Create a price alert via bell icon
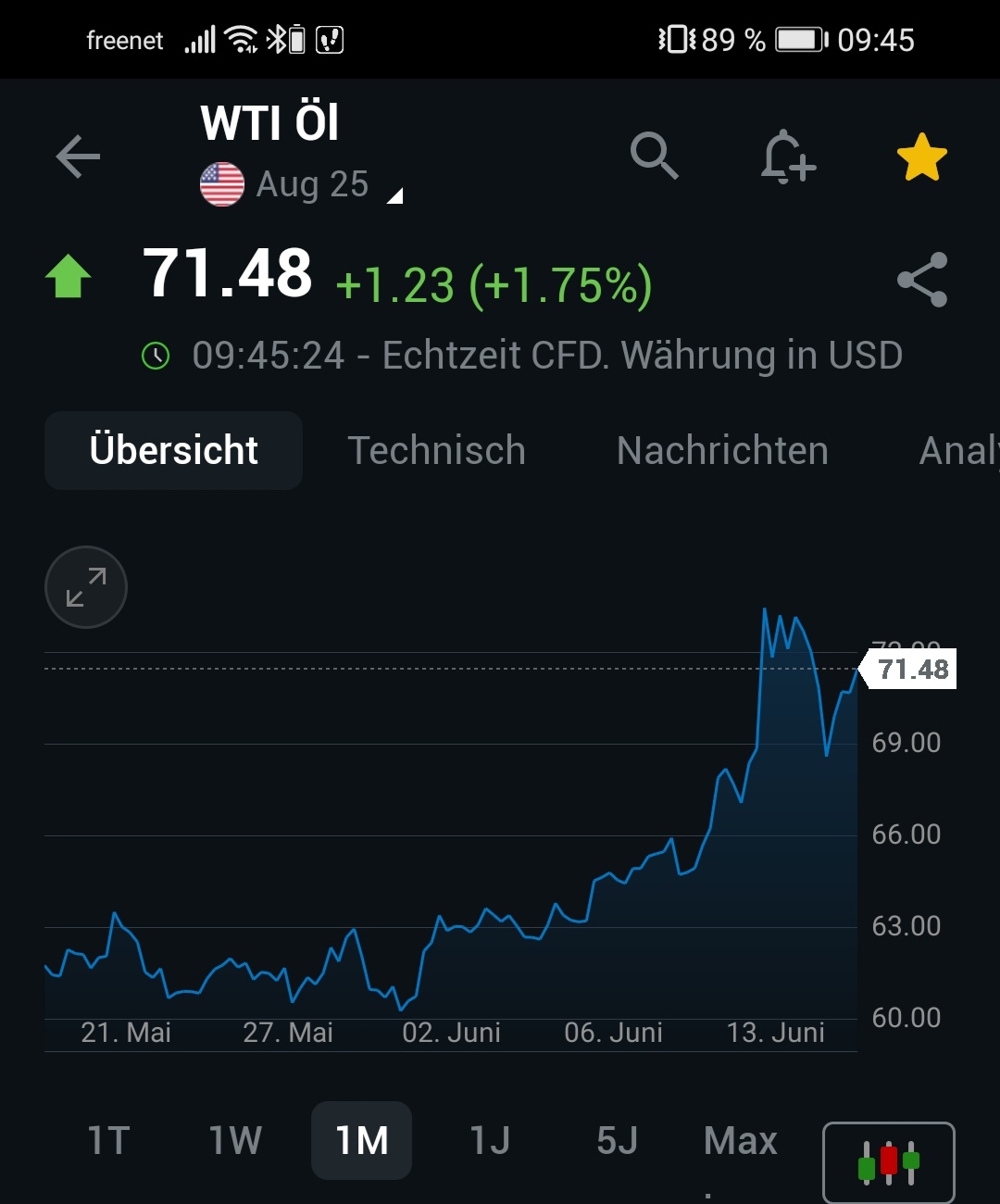 pyautogui.click(x=786, y=157)
